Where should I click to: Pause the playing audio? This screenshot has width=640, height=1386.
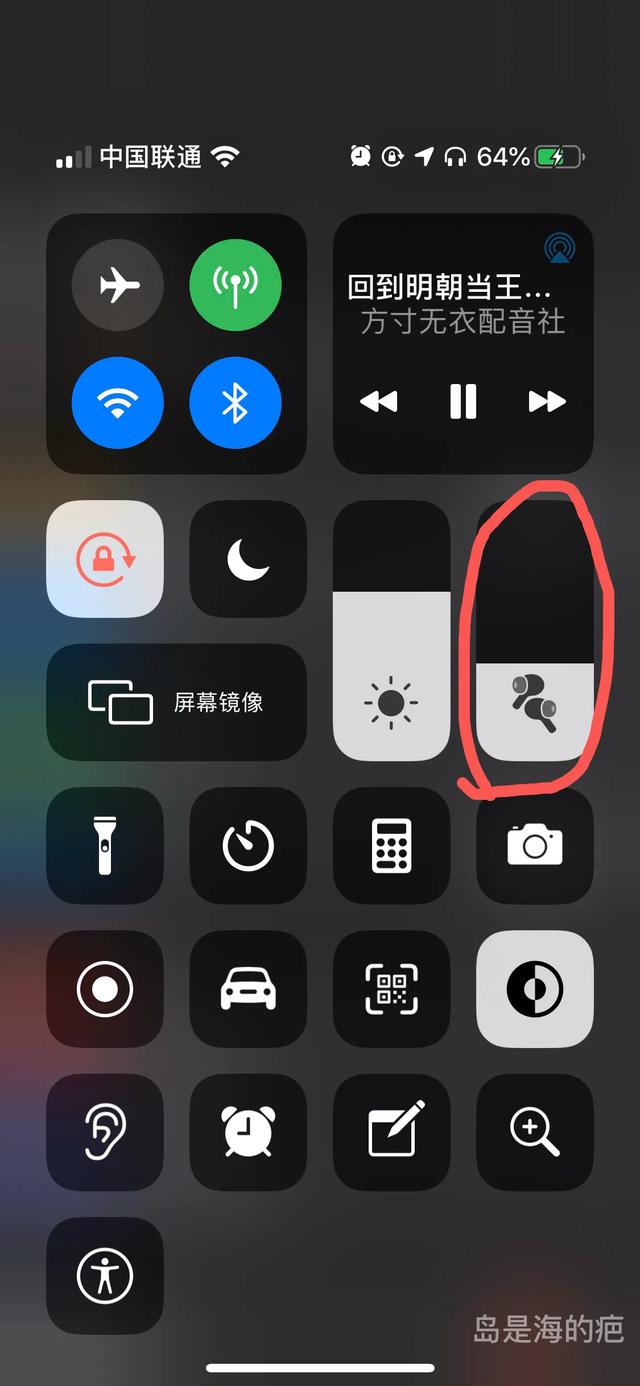(x=463, y=401)
